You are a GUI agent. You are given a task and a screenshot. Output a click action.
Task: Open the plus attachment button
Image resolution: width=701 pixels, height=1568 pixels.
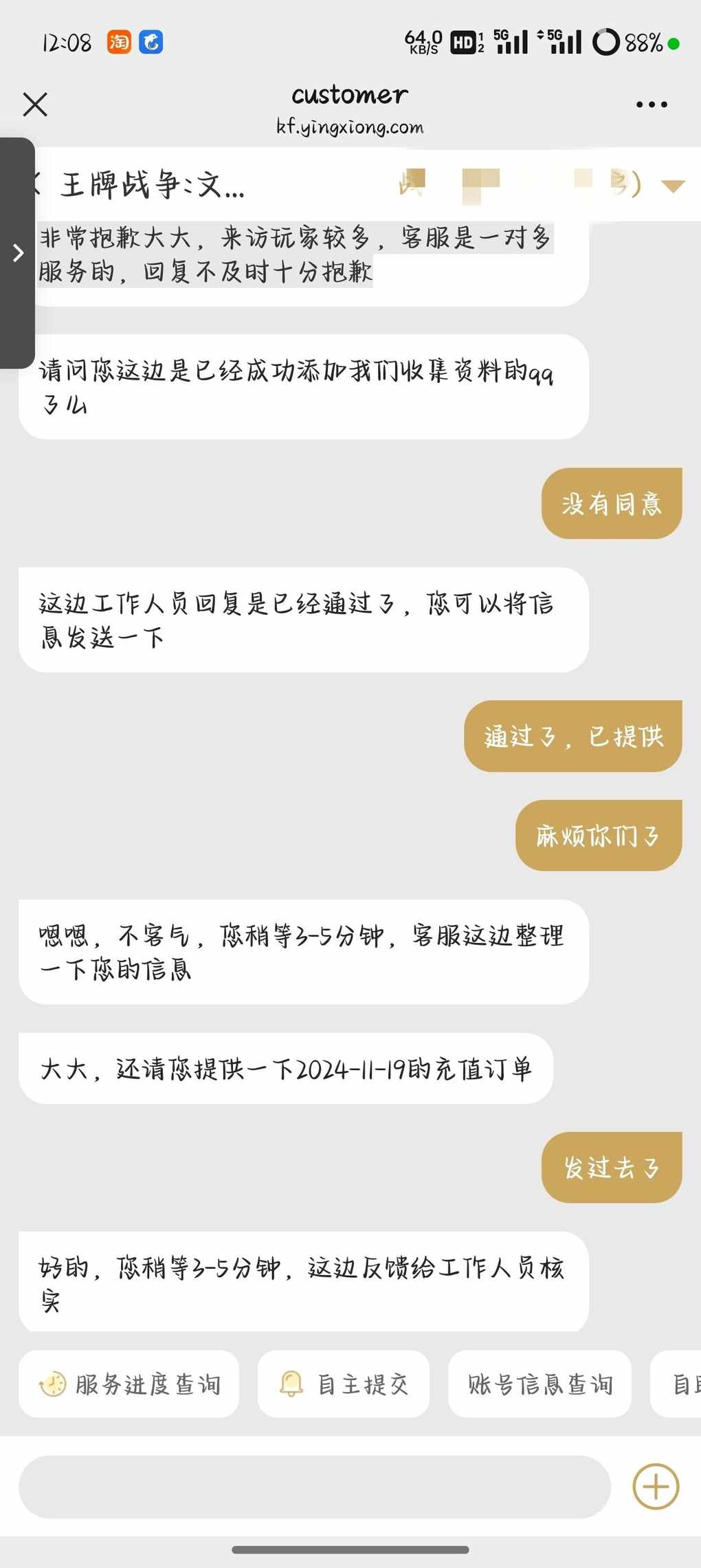[656, 1487]
